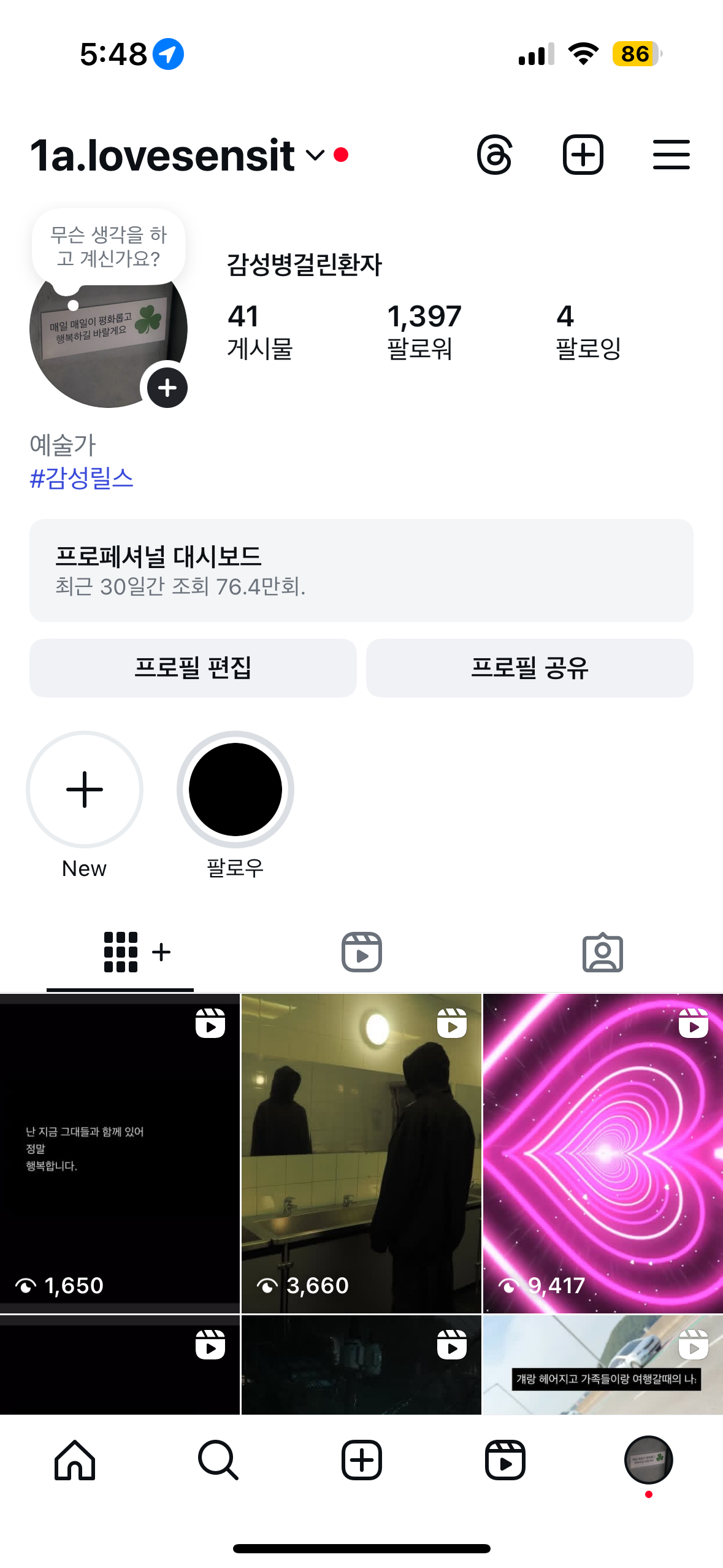Open the Search tab in bottom navigation
This screenshot has height=1568, width=723.
coord(218,1460)
